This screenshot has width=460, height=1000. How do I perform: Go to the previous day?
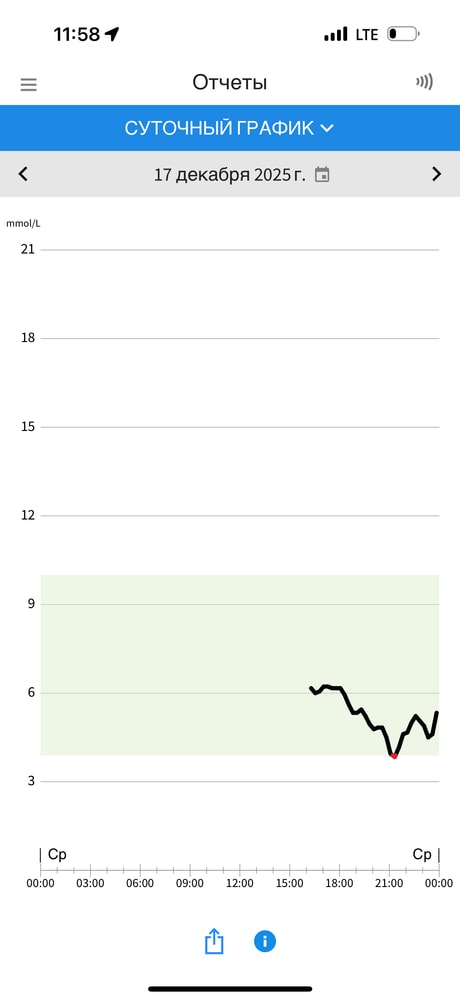point(24,173)
